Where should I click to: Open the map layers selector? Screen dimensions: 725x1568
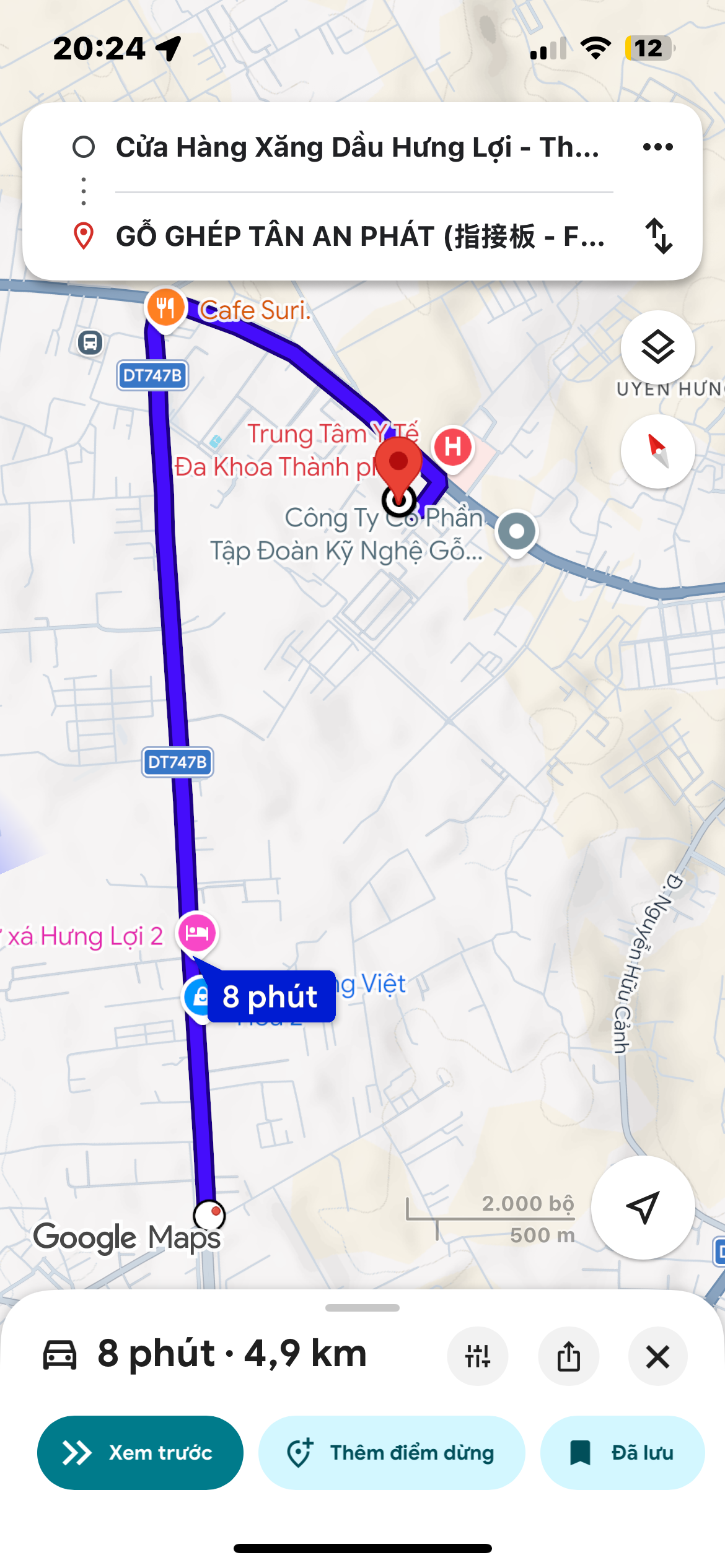pyautogui.click(x=657, y=347)
